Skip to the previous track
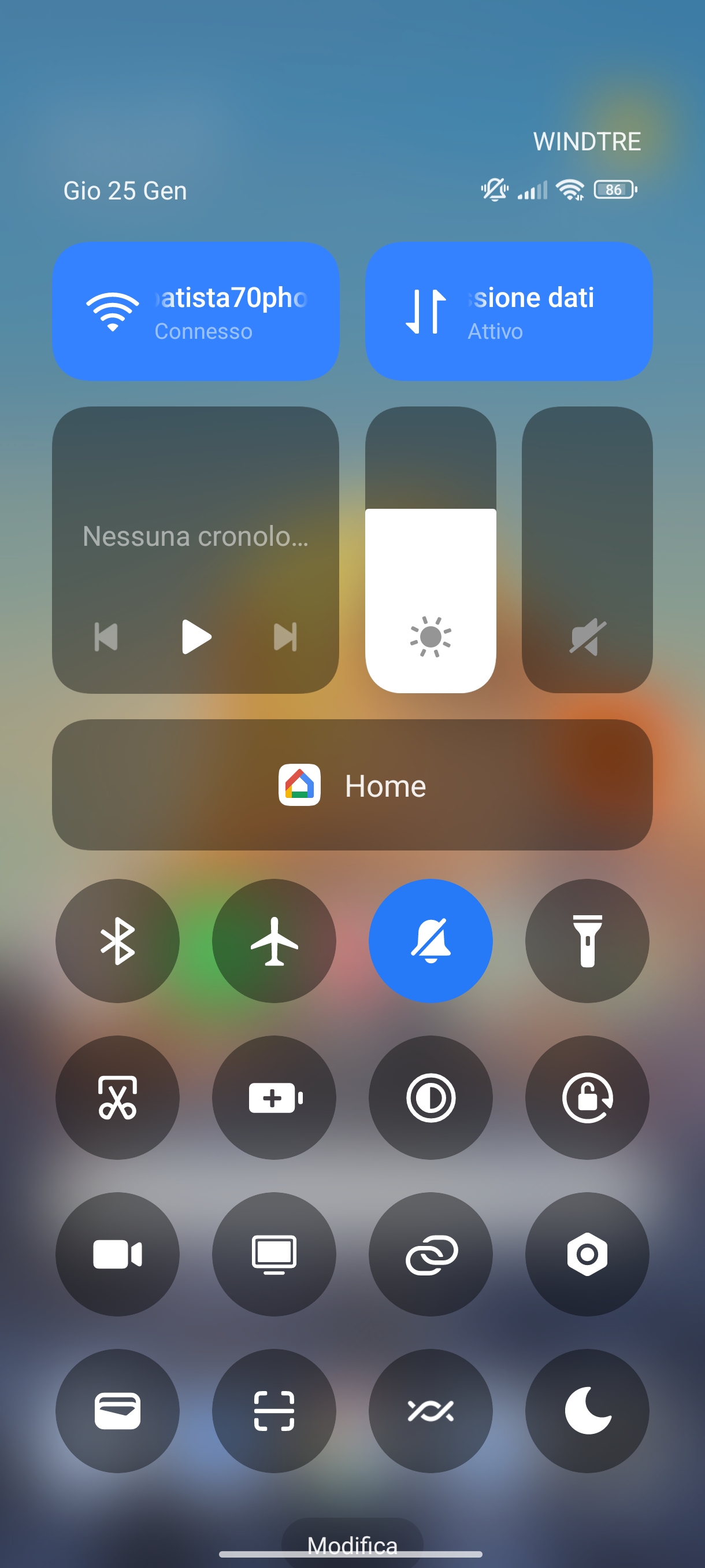The image size is (705, 1568). (x=106, y=637)
